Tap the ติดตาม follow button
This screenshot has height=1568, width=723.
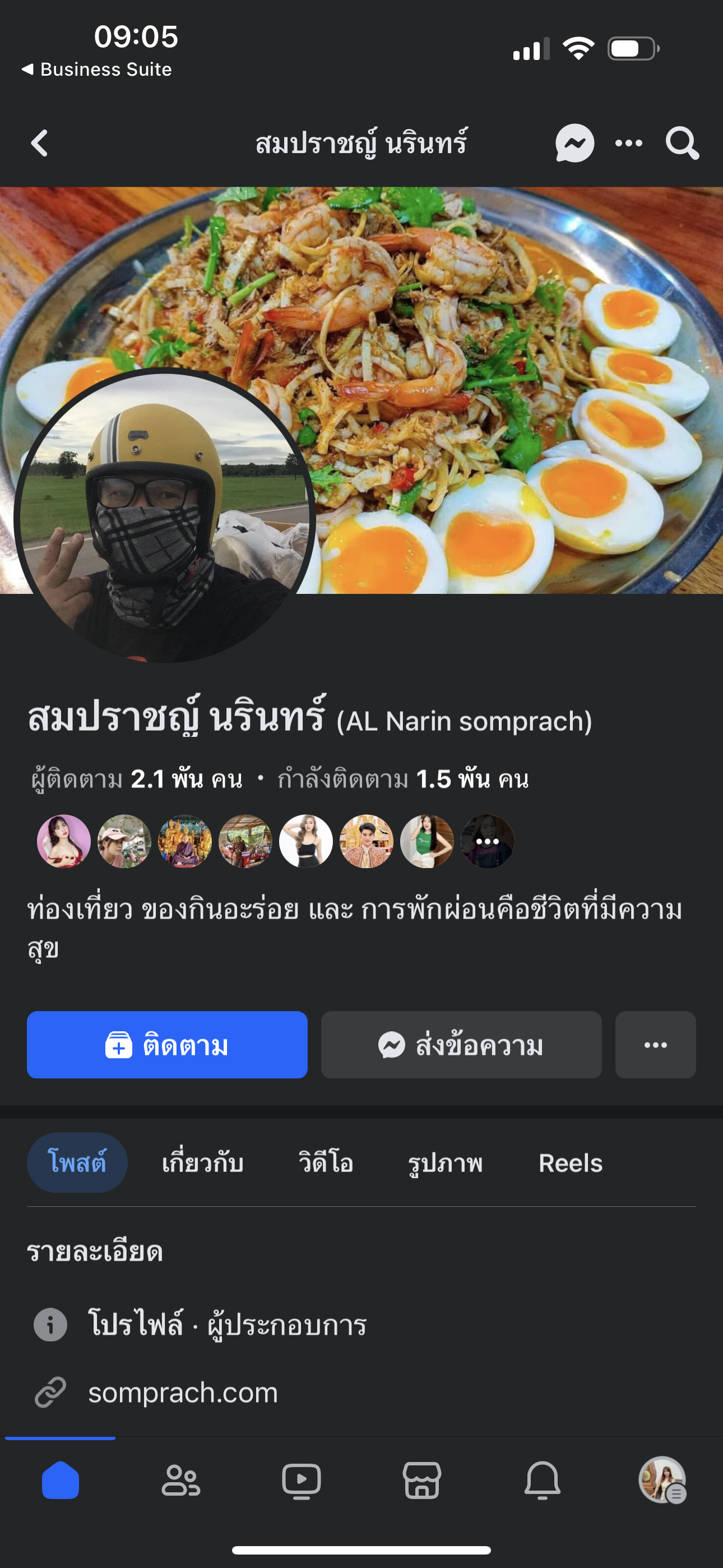[x=167, y=1045]
